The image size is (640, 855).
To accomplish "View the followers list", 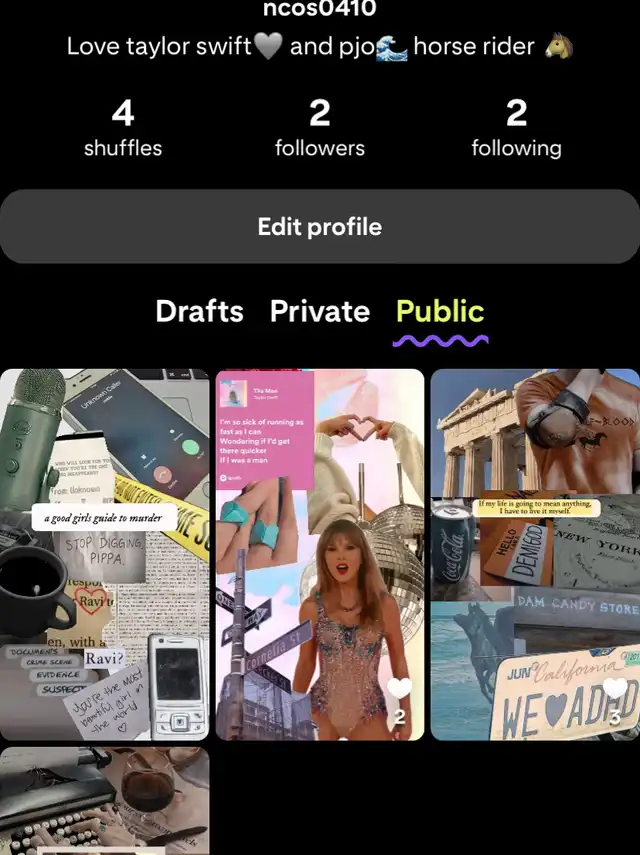I will [x=319, y=130].
